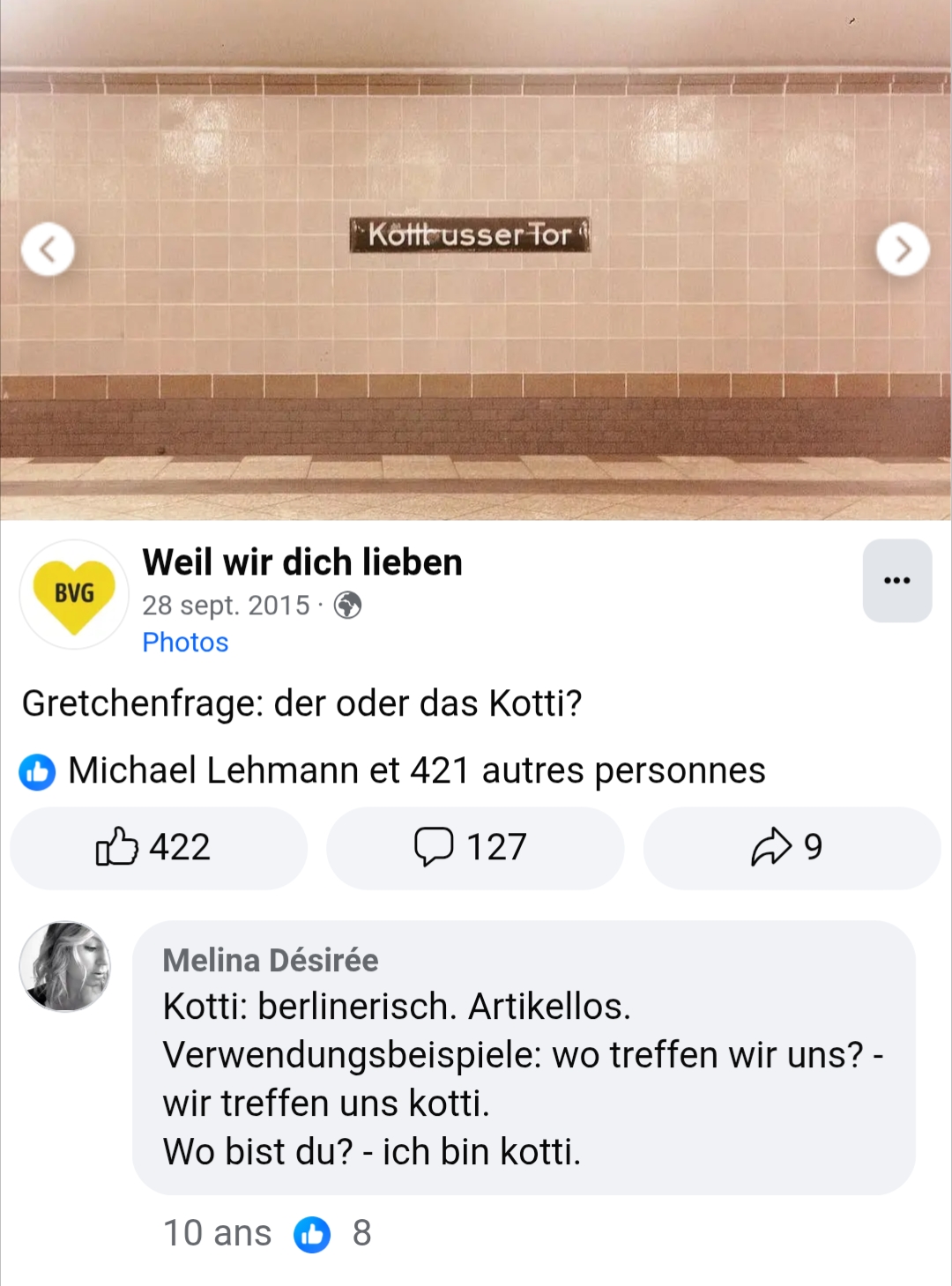Open the Kottbusser Tor photo full screen

pyautogui.click(x=476, y=353)
